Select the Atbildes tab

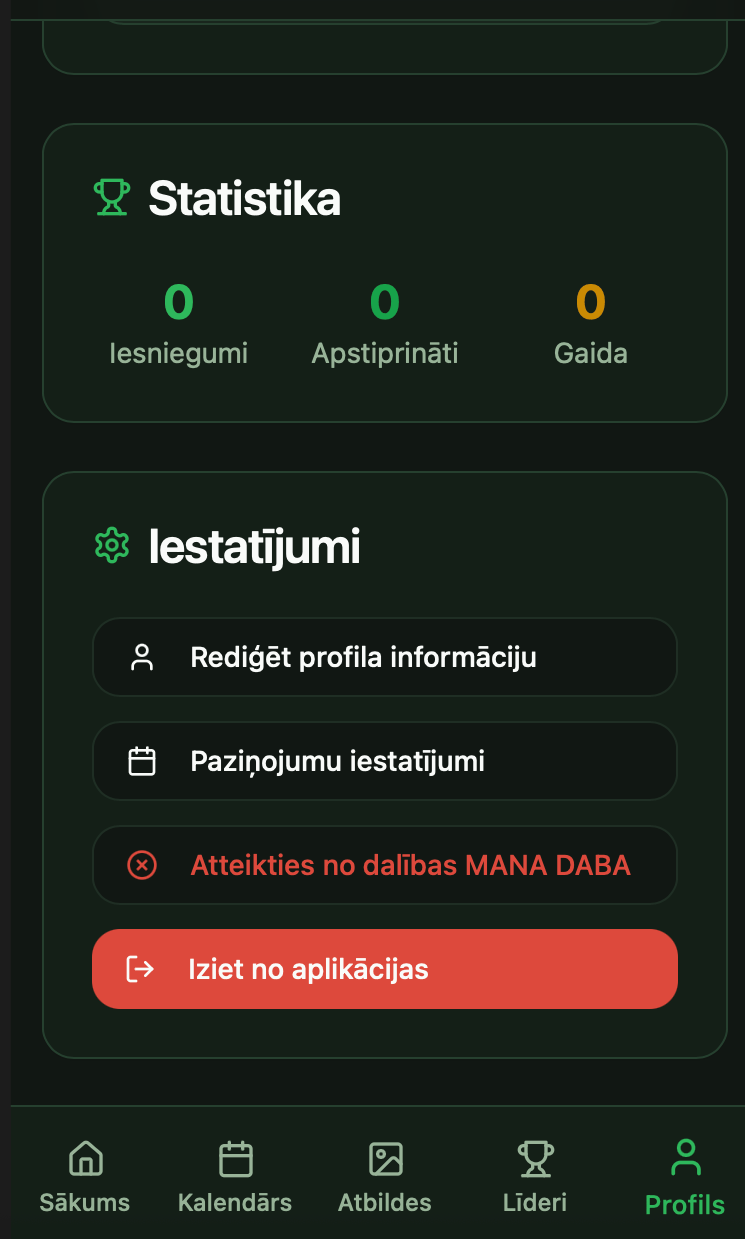385,1177
